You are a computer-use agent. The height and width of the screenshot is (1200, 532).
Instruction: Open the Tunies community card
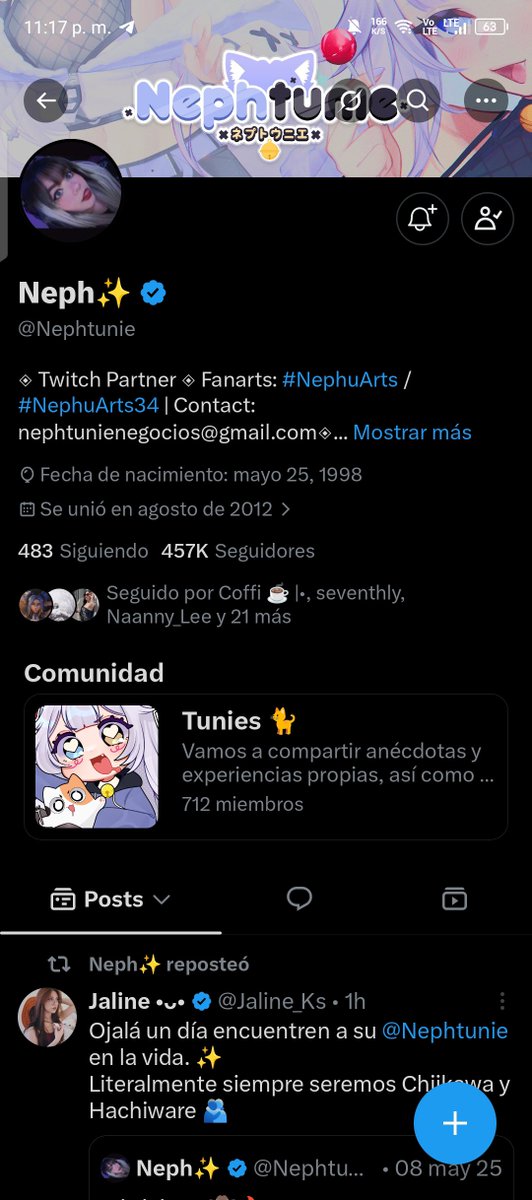(x=266, y=767)
